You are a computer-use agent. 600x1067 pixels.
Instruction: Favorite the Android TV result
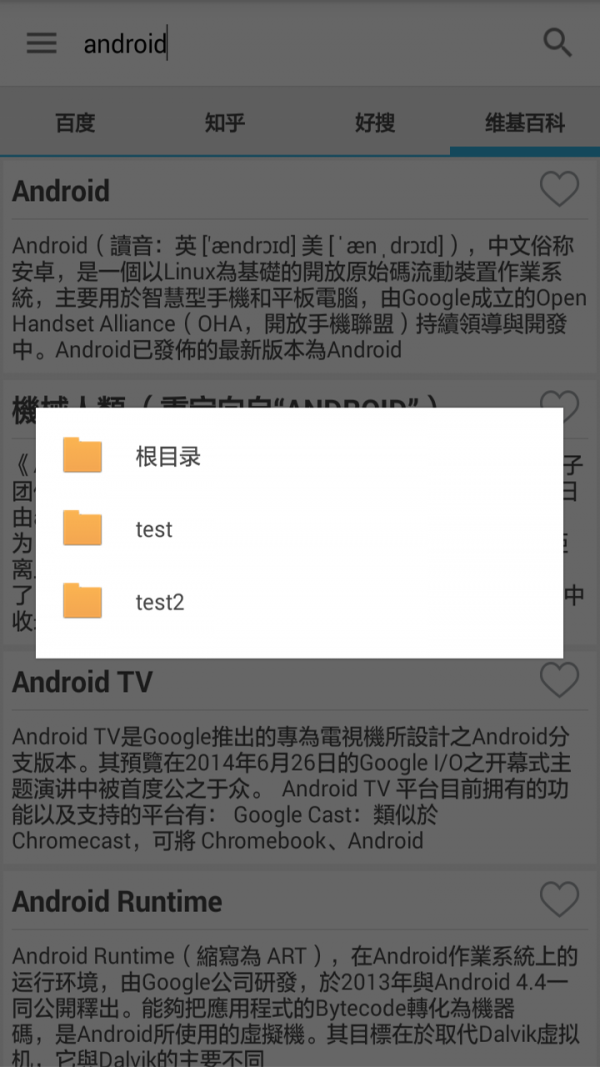coord(559,680)
